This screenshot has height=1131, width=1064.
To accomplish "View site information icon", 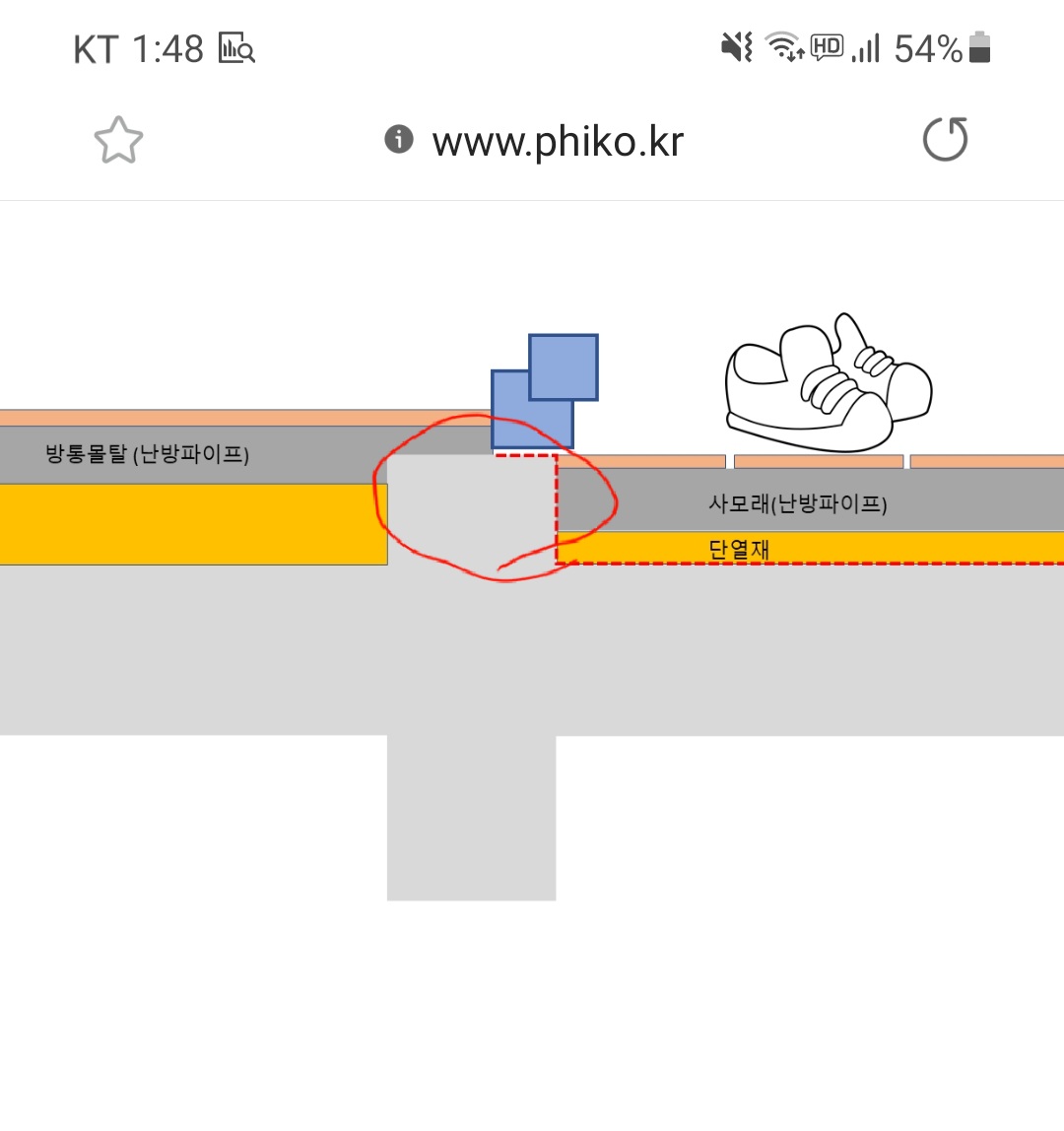I will (x=398, y=139).
